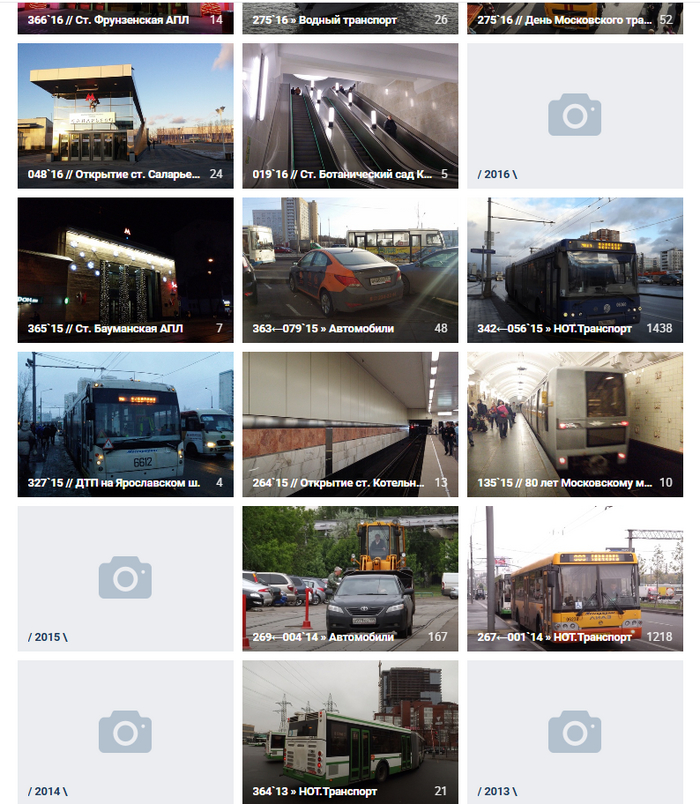700x804 pixels.
Task: Open album 135`15 80 лет Московскому метро
Action: coord(574,424)
